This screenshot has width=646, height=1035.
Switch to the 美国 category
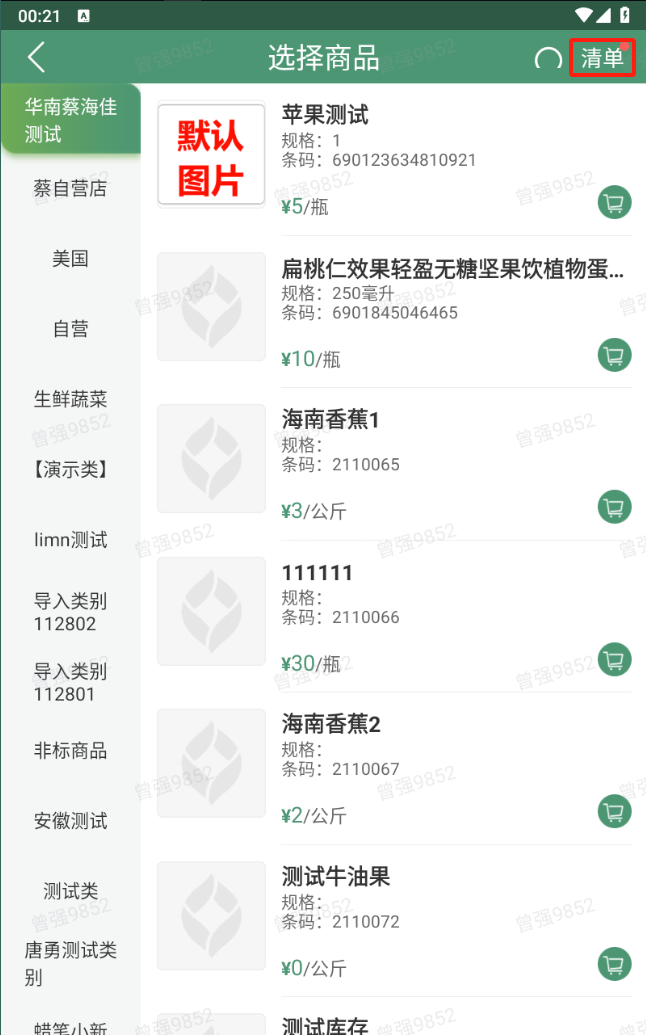click(x=71, y=259)
